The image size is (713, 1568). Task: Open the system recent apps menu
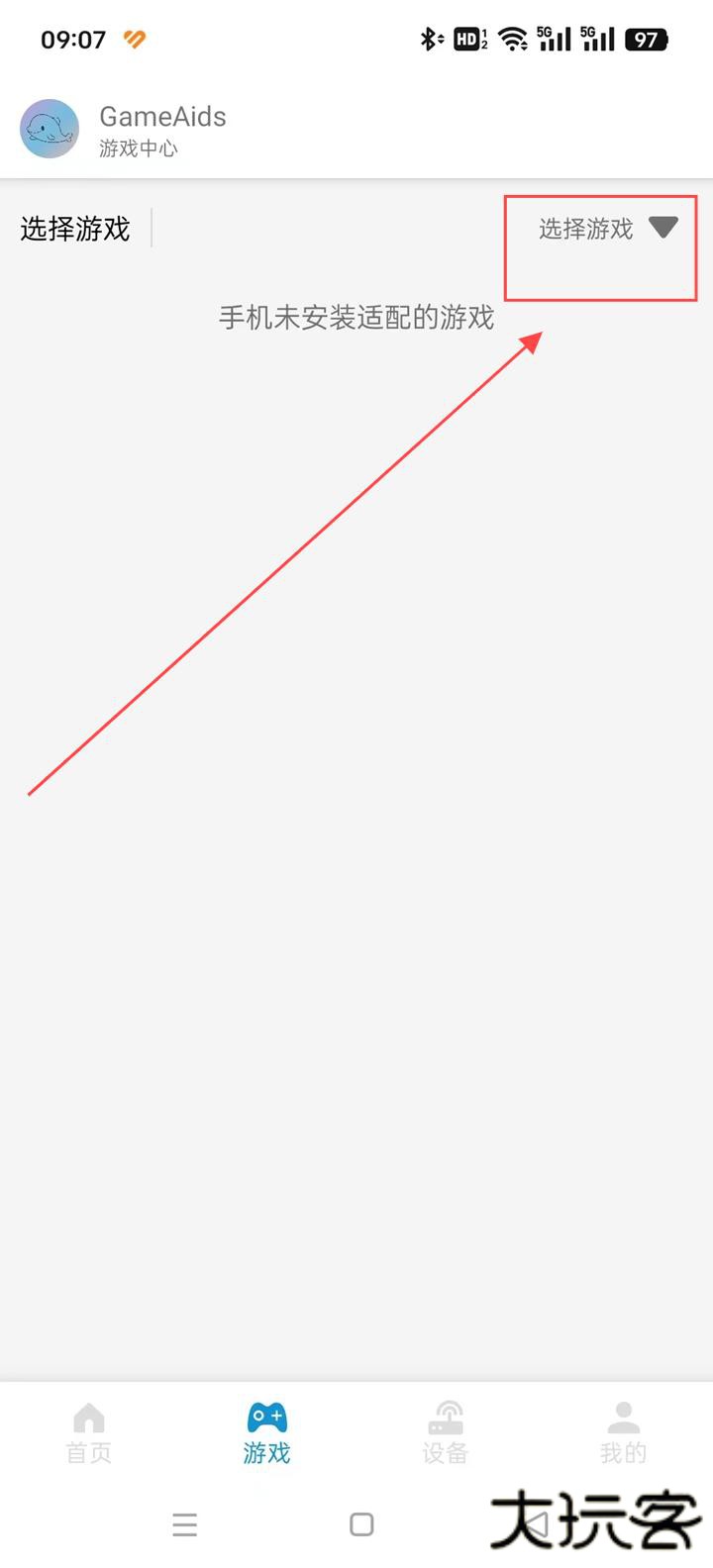coord(185,1524)
